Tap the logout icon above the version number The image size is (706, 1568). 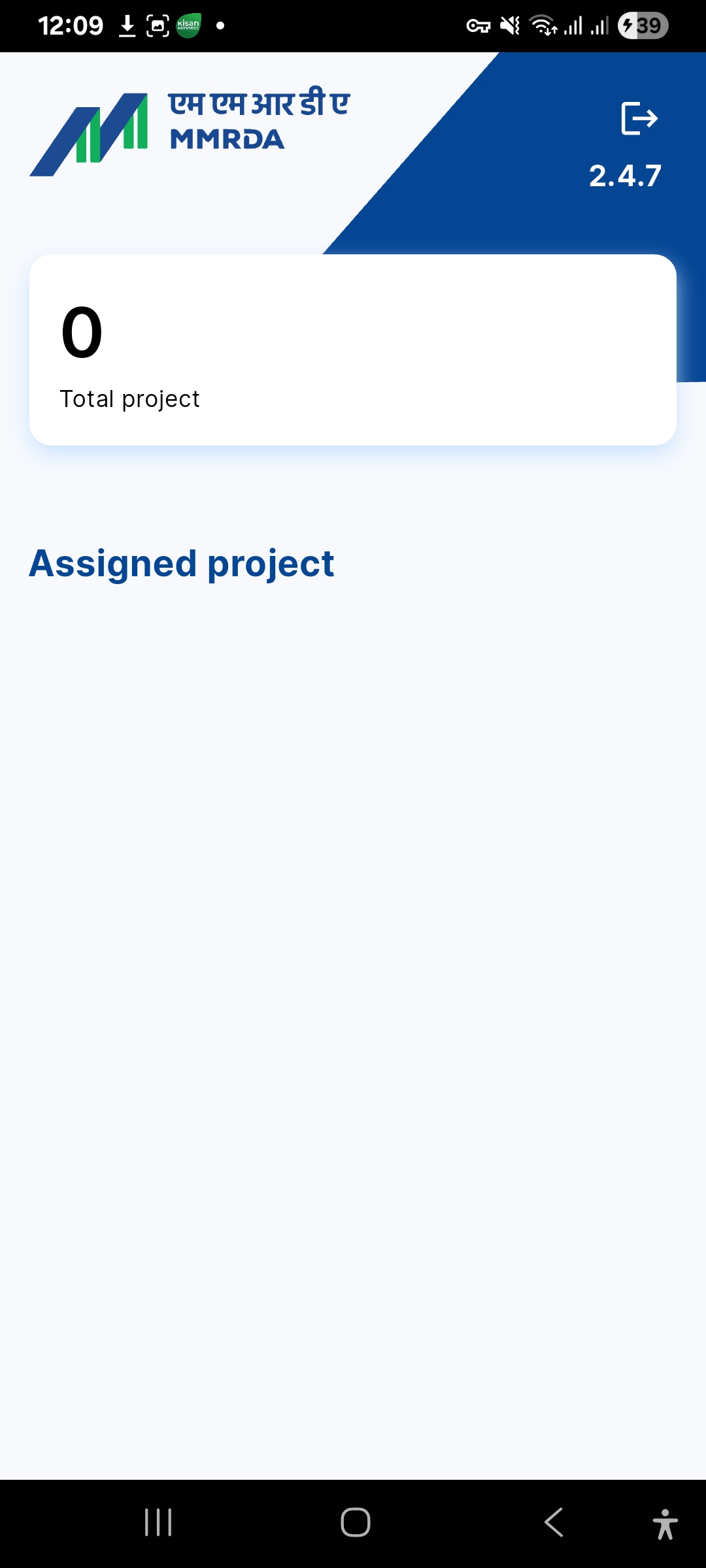click(639, 118)
